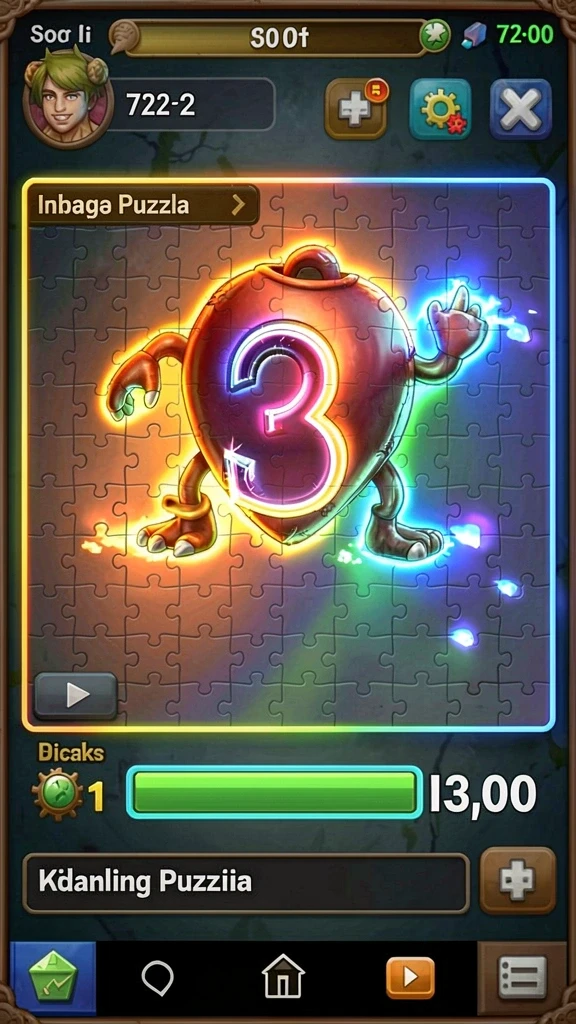Screen dimensions: 576x1024
Task: Open the list menu tab
Action: 522,978
